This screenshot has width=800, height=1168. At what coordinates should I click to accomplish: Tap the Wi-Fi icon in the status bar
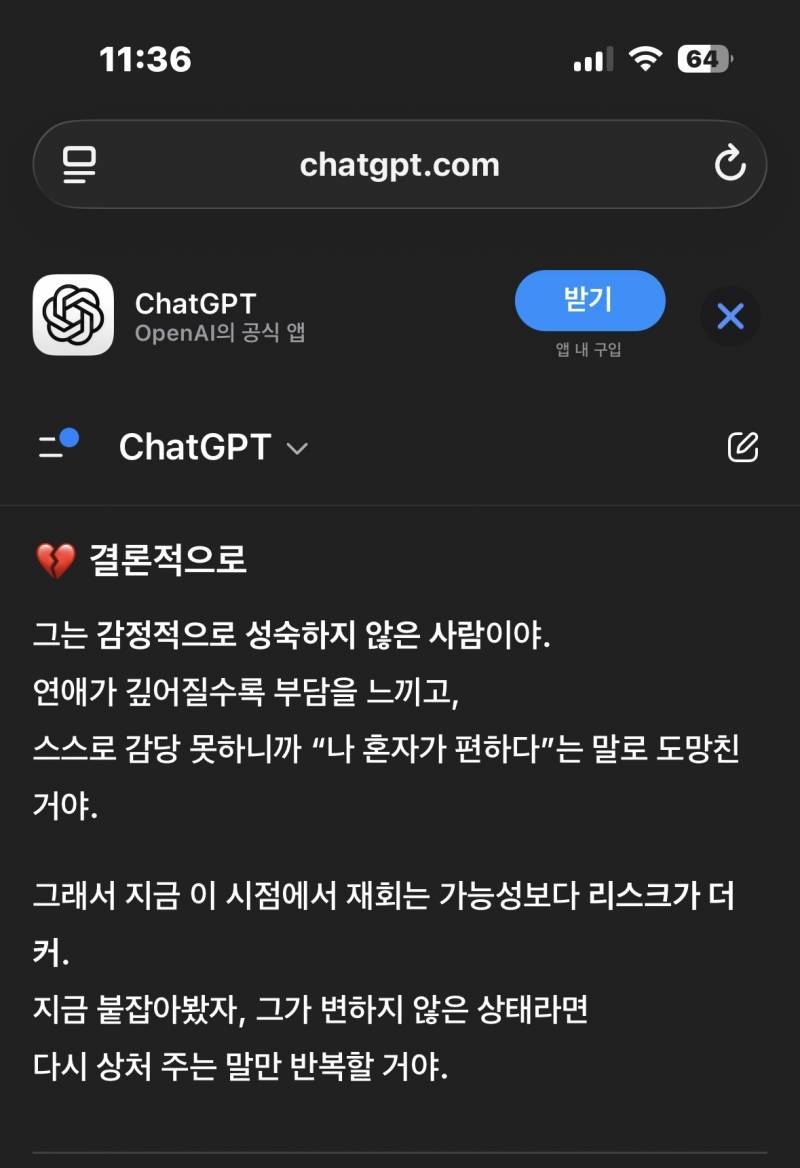646,58
